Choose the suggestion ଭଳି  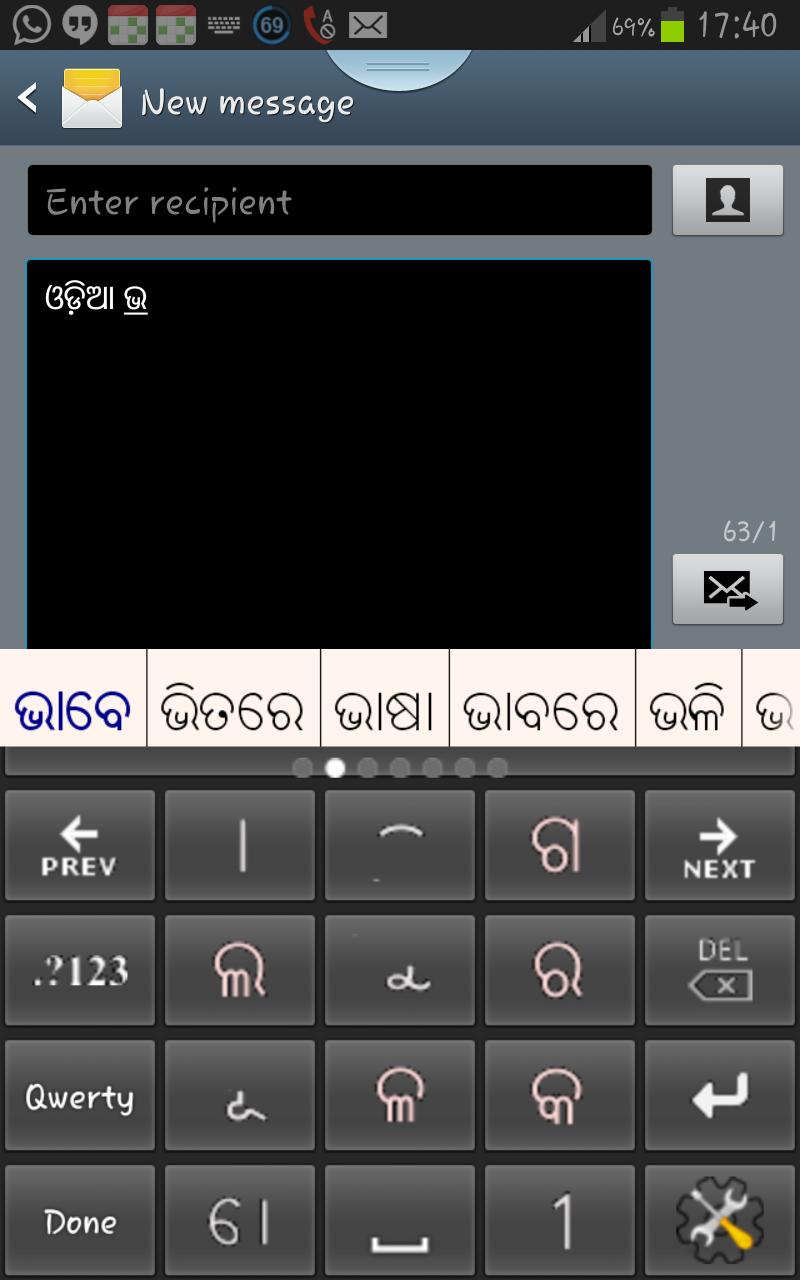click(688, 710)
